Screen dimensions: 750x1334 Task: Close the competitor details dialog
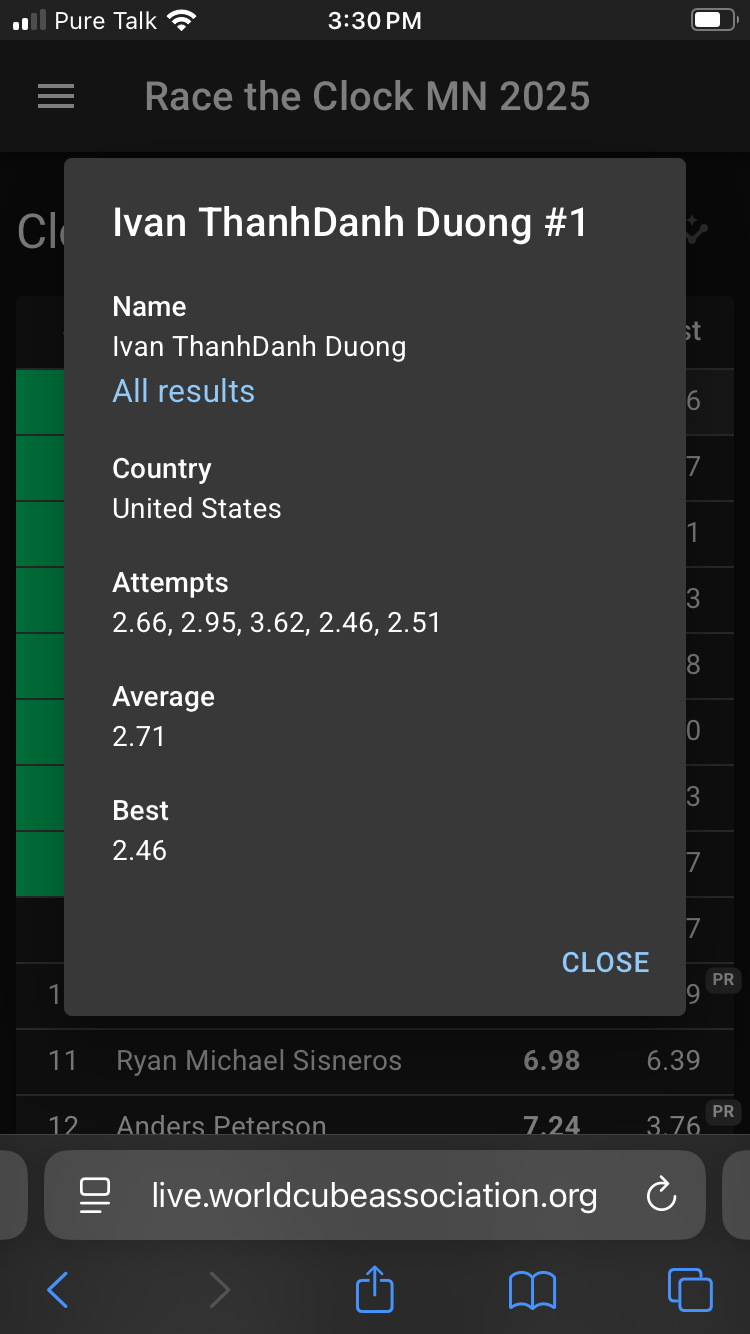coord(605,962)
